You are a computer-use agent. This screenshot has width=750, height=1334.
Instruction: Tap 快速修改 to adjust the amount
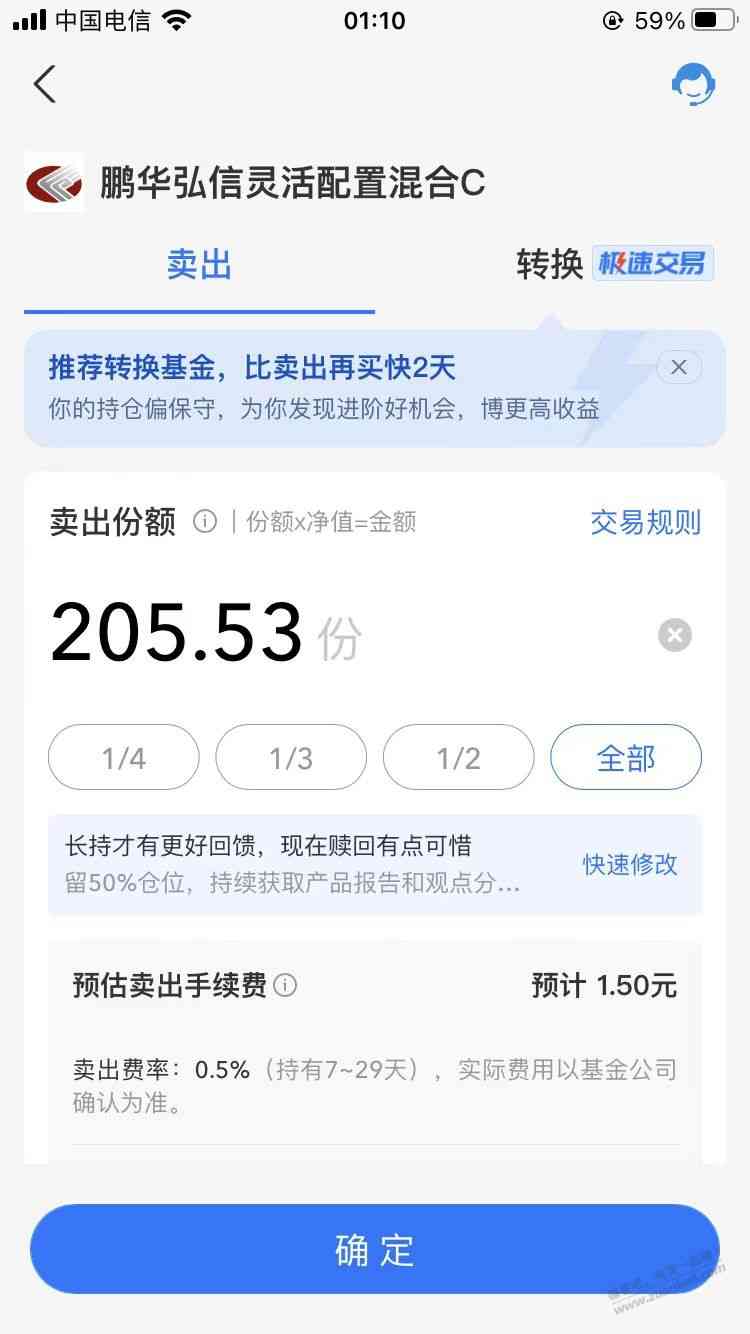(630, 864)
